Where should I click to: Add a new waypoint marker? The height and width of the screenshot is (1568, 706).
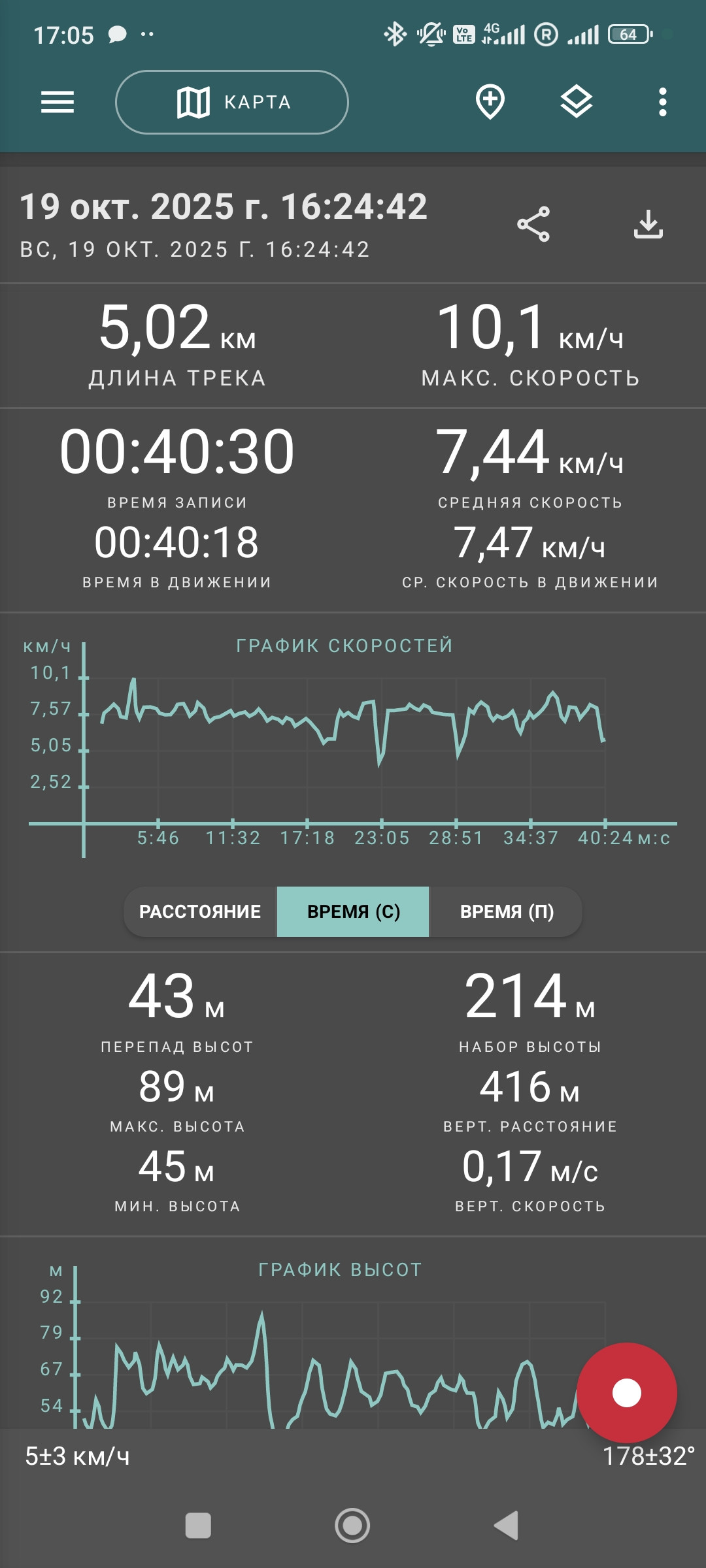(x=490, y=102)
